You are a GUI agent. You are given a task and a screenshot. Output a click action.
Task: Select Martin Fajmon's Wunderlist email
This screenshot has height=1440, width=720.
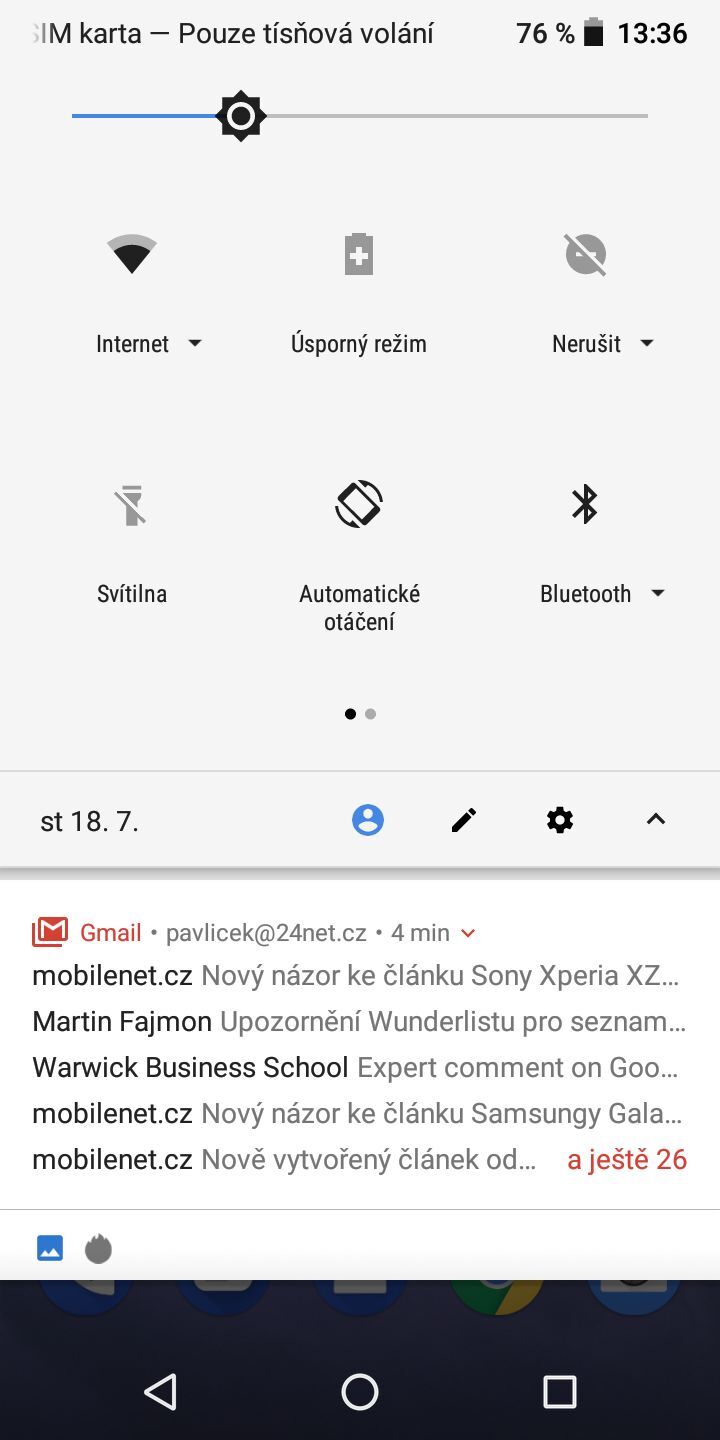pos(300,1021)
